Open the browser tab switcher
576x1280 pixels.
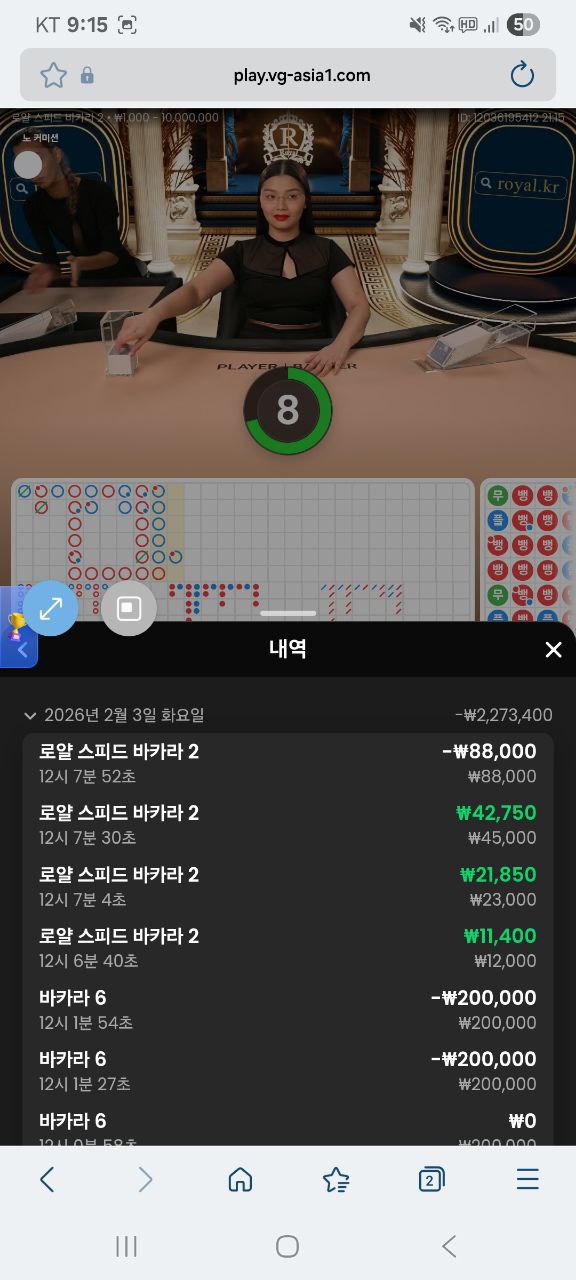(431, 1180)
